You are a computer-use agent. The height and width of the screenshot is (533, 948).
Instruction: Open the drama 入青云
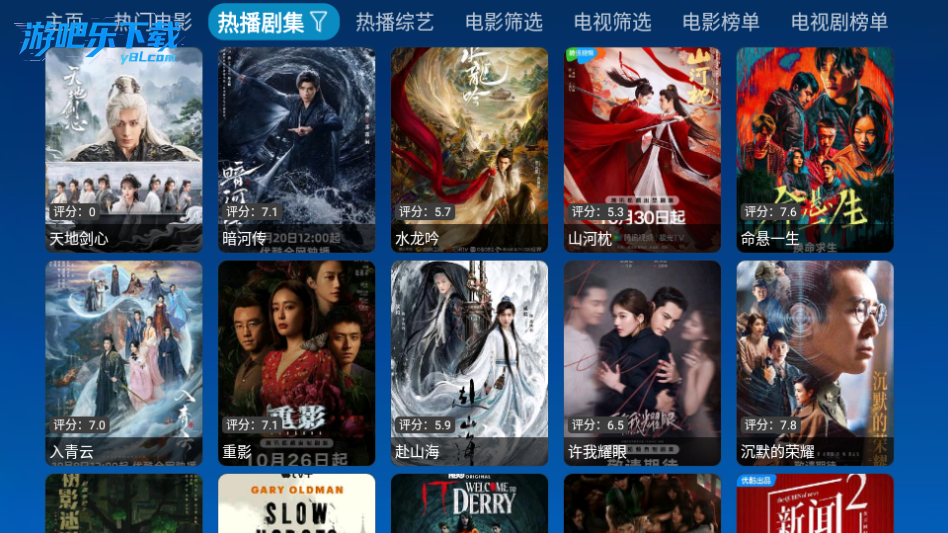coord(124,362)
